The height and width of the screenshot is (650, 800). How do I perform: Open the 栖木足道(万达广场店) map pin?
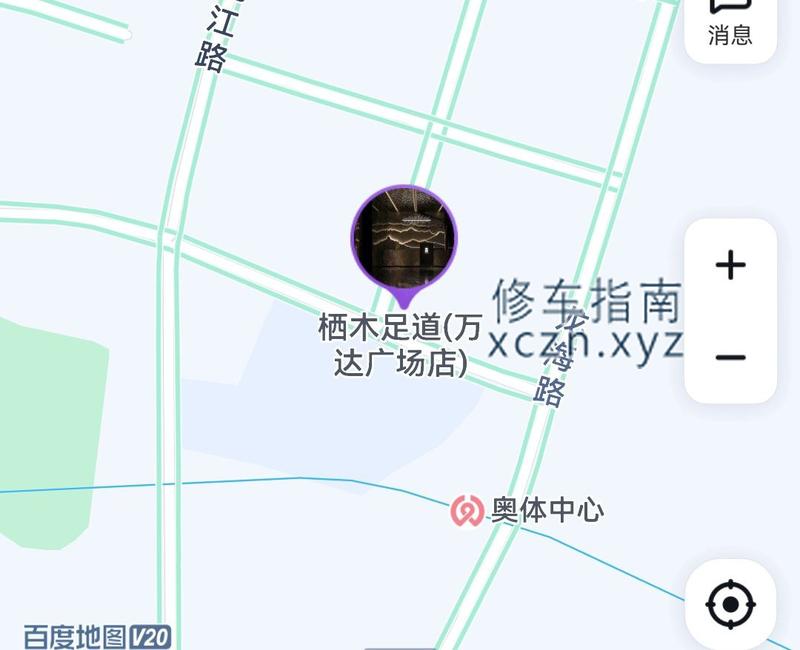point(403,240)
